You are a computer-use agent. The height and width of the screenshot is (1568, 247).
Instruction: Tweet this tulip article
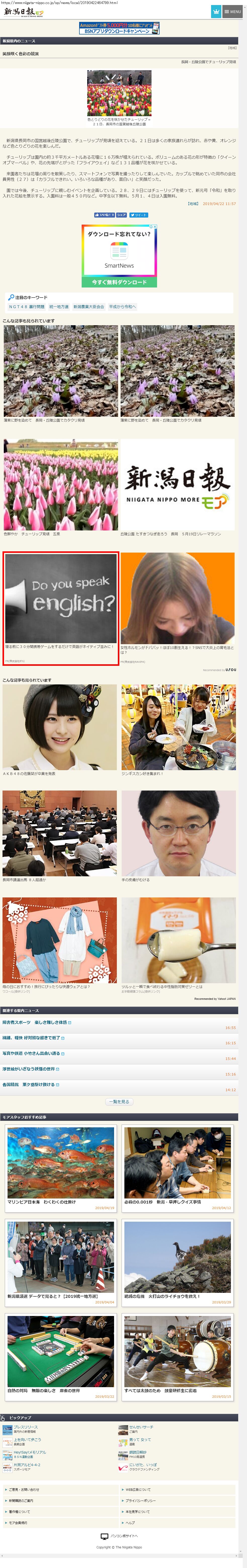coord(139,215)
